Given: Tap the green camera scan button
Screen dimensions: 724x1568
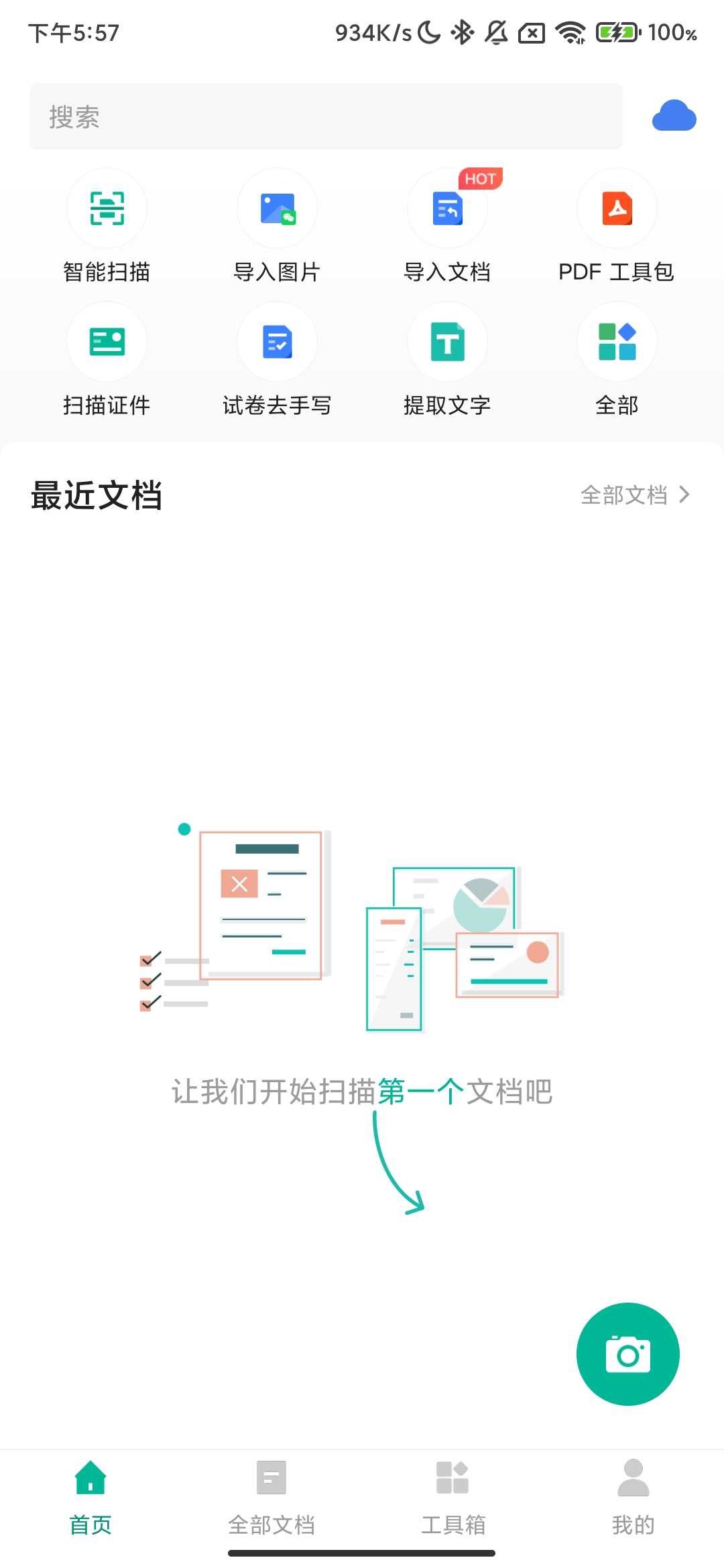Looking at the screenshot, I should click(627, 1354).
